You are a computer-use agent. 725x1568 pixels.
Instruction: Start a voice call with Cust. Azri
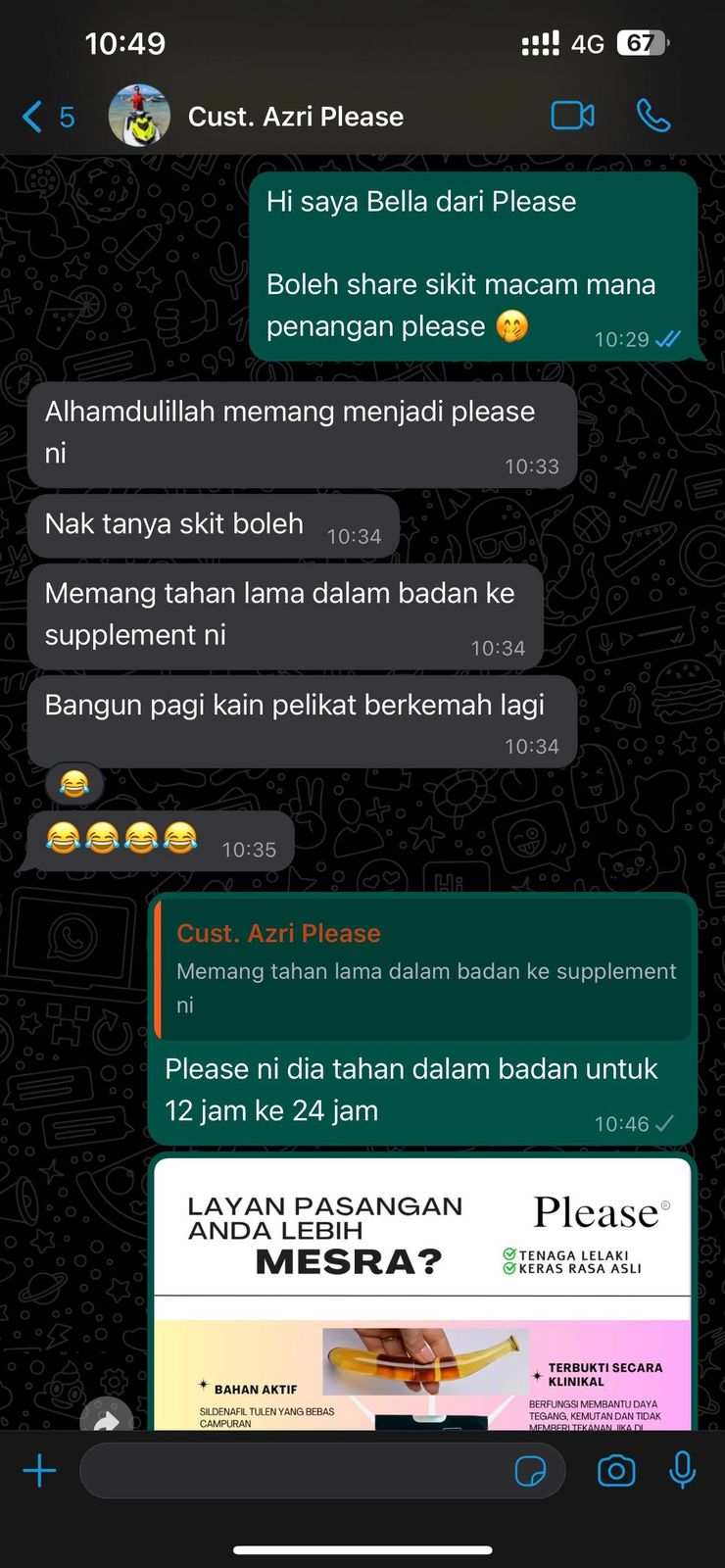[x=653, y=116]
